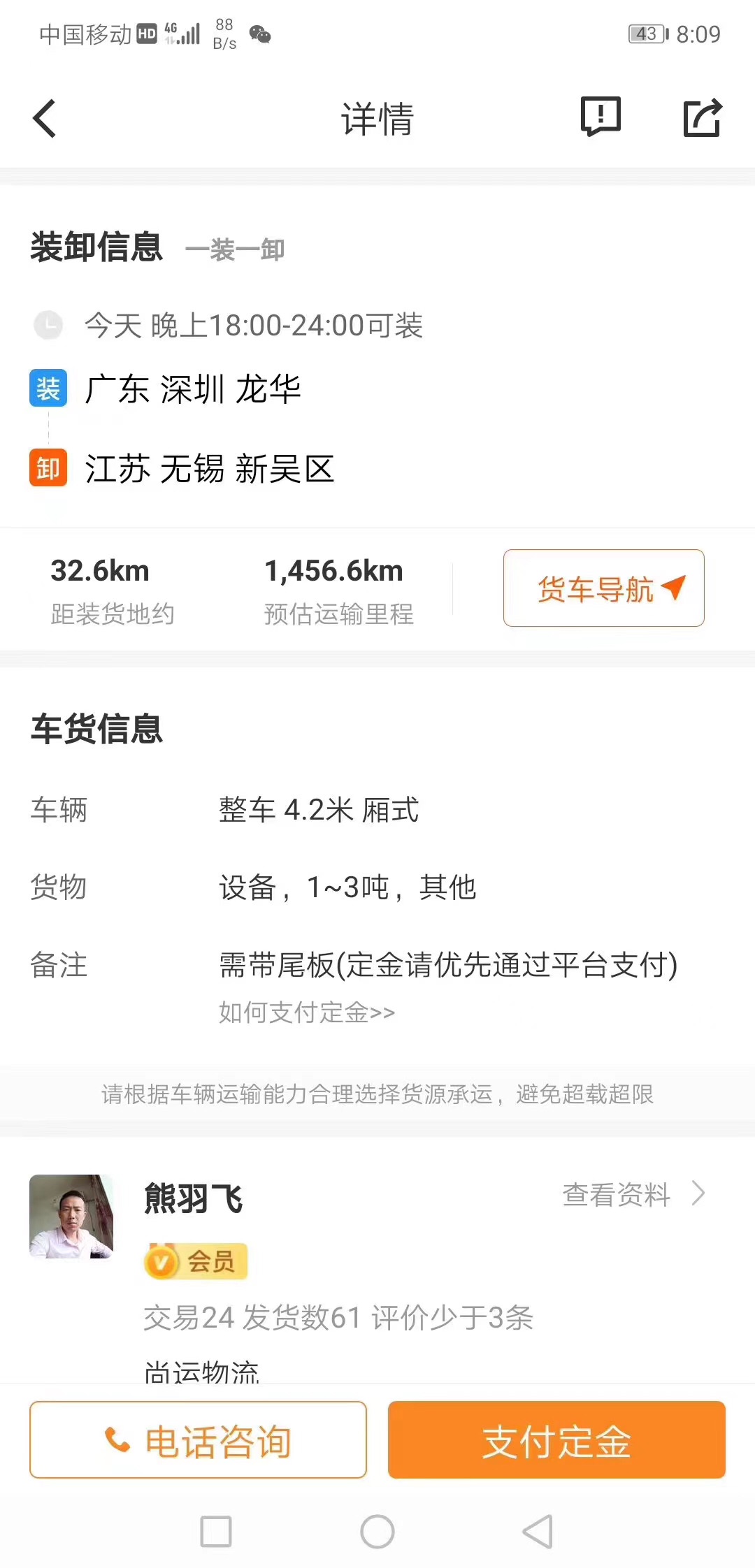This screenshot has width=755, height=1568.
Task: Share this freight detail
Action: point(702,117)
